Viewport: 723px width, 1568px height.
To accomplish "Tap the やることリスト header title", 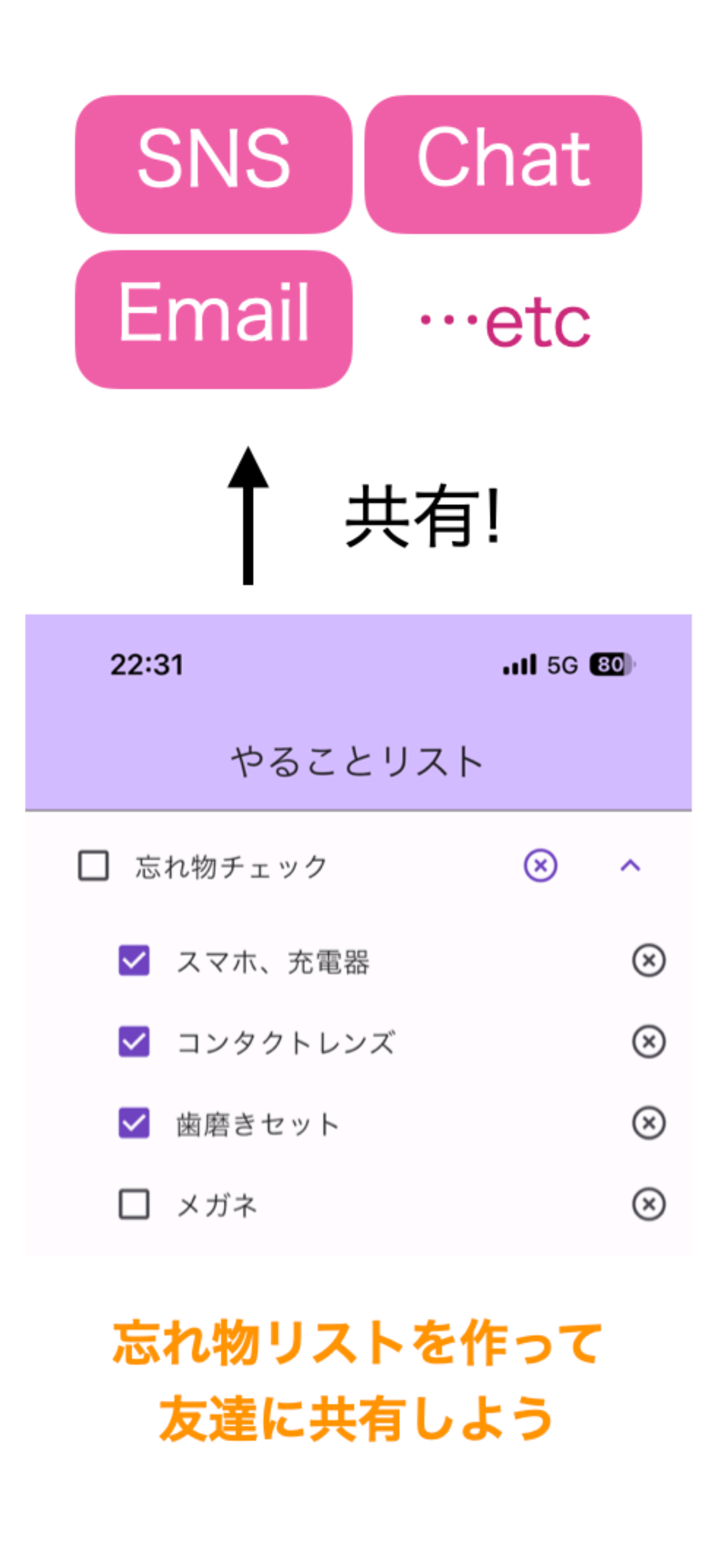I will pyautogui.click(x=358, y=760).
